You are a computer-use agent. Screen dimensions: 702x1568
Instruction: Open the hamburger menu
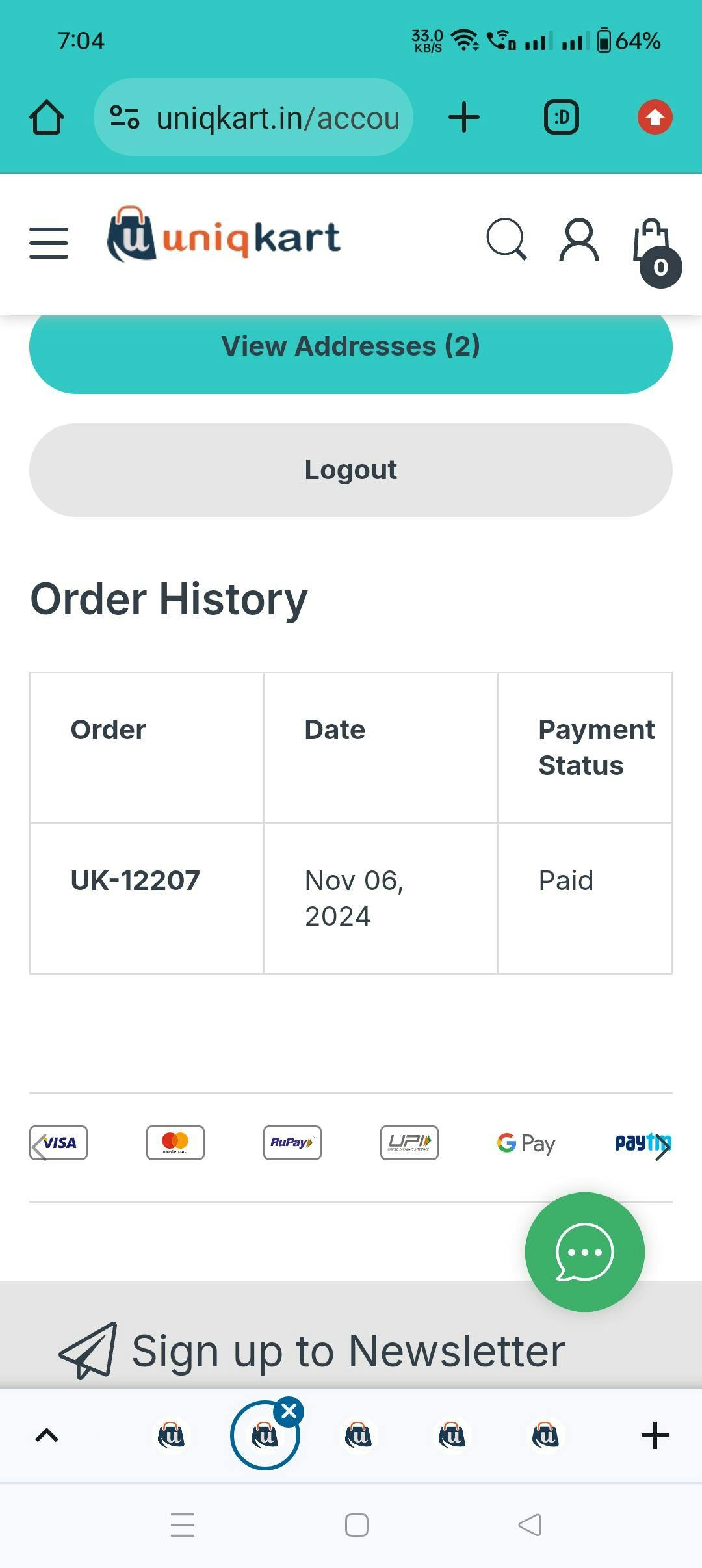[49, 242]
